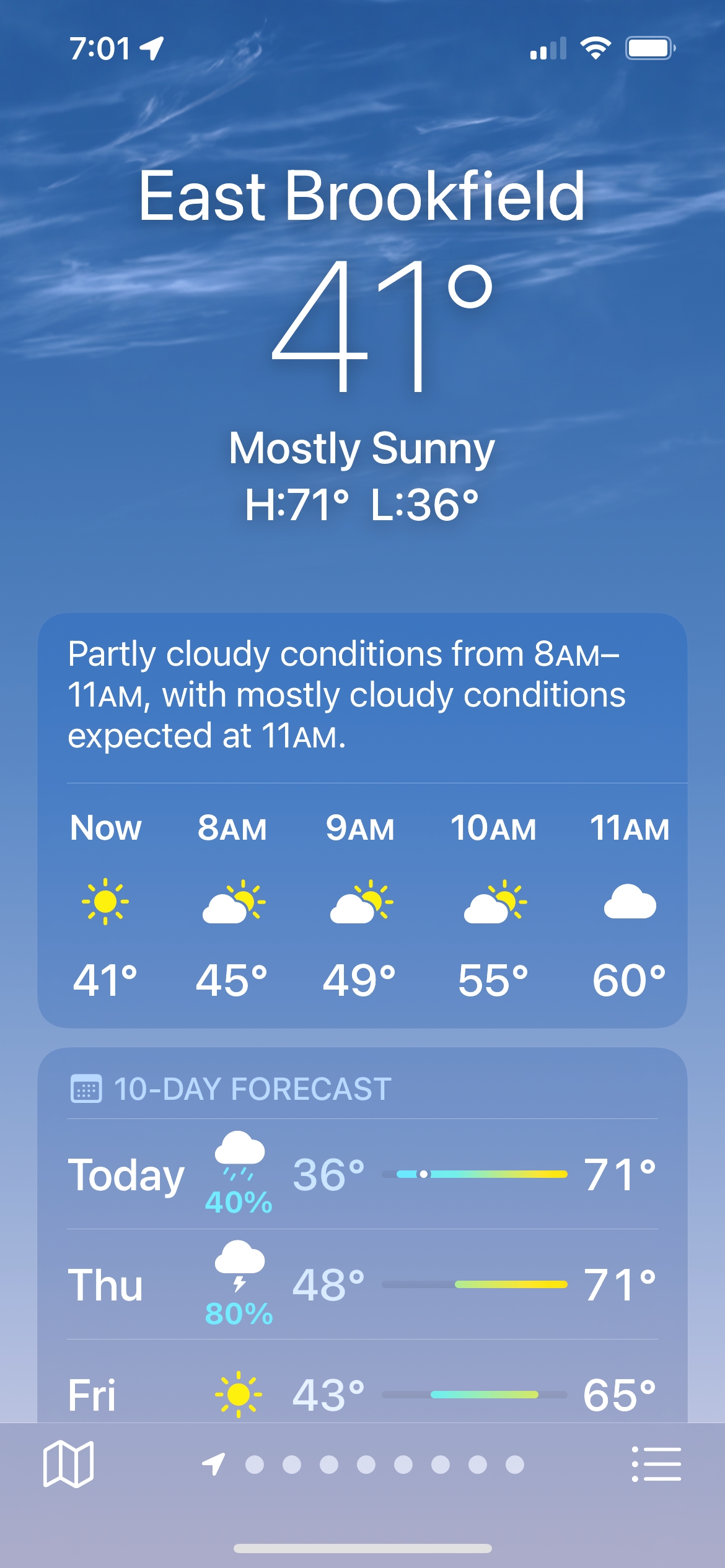Image resolution: width=725 pixels, height=1568 pixels.
Task: Open Thursday's forecast details
Action: tap(362, 1284)
